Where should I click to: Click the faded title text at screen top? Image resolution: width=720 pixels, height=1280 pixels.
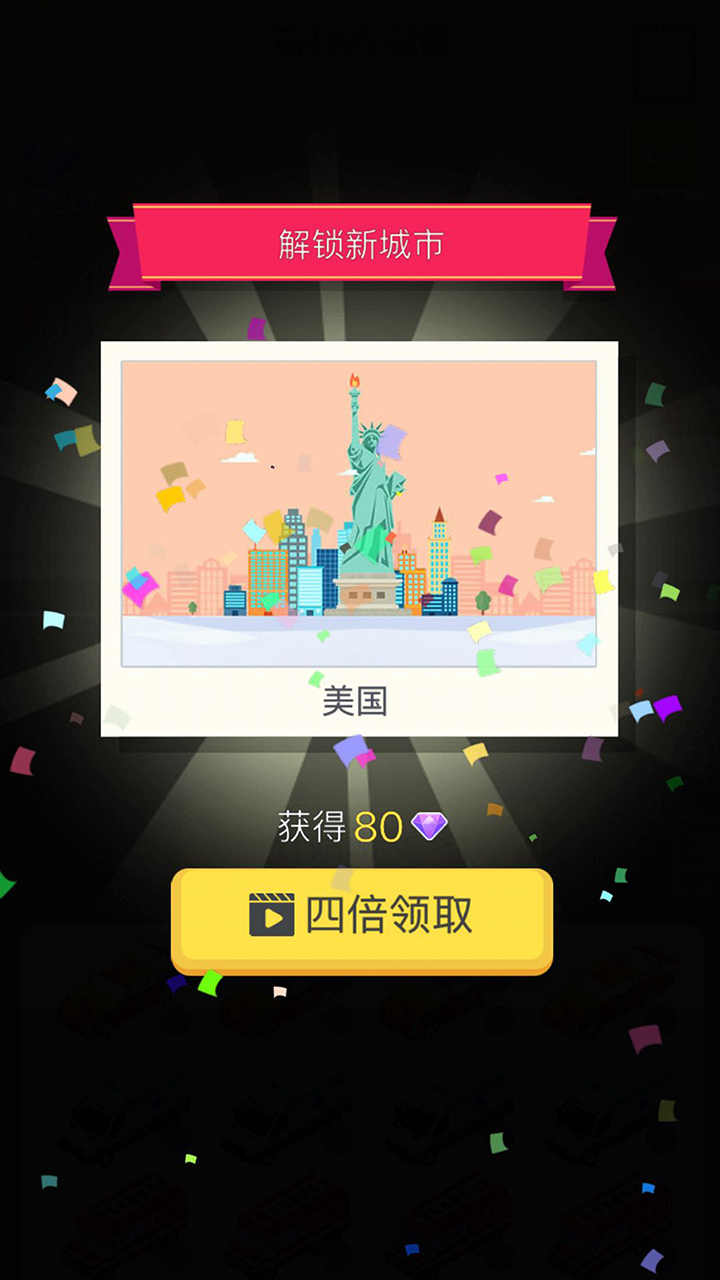(360, 40)
